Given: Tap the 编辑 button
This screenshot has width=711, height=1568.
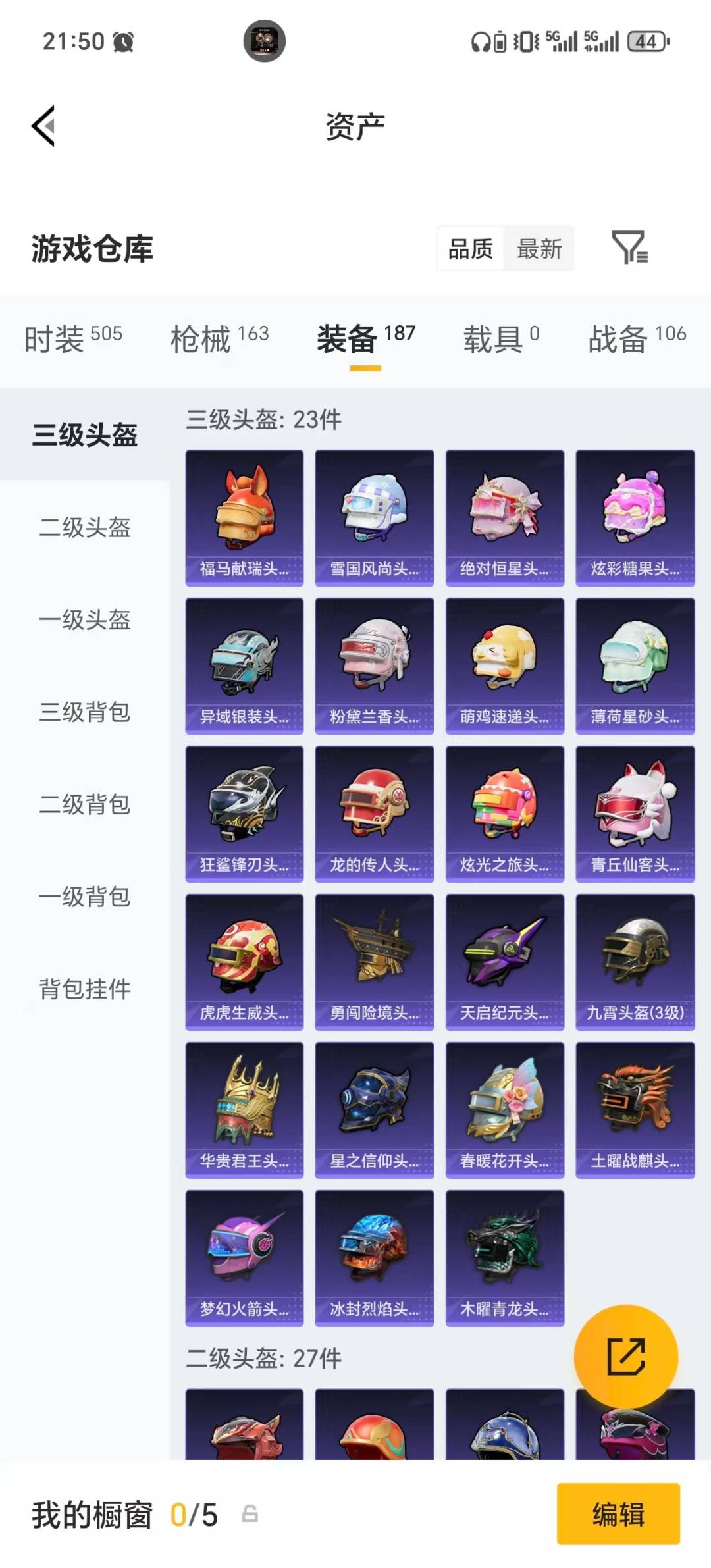Looking at the screenshot, I should click(x=618, y=1516).
